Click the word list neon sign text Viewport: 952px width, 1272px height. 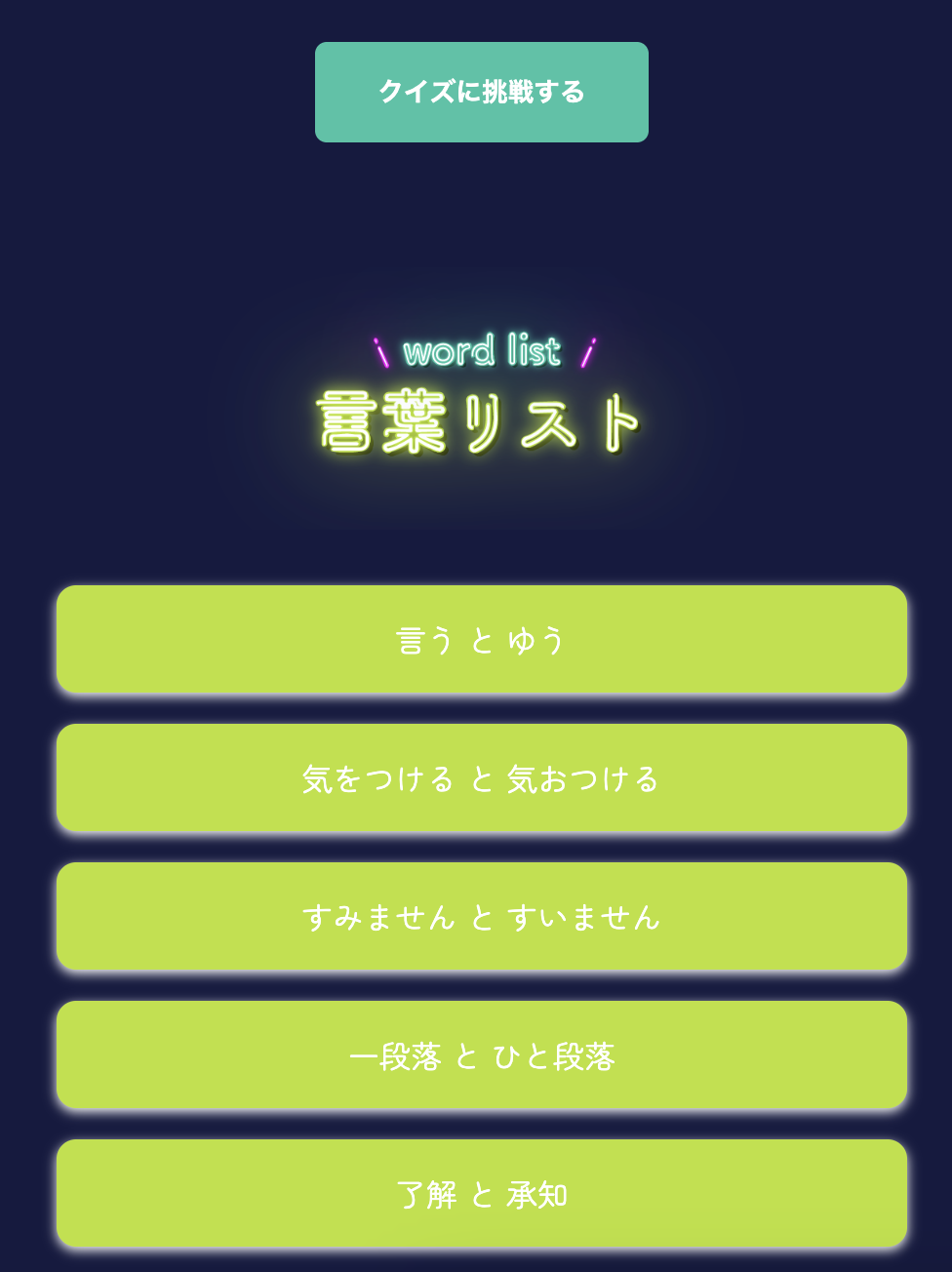pos(481,351)
